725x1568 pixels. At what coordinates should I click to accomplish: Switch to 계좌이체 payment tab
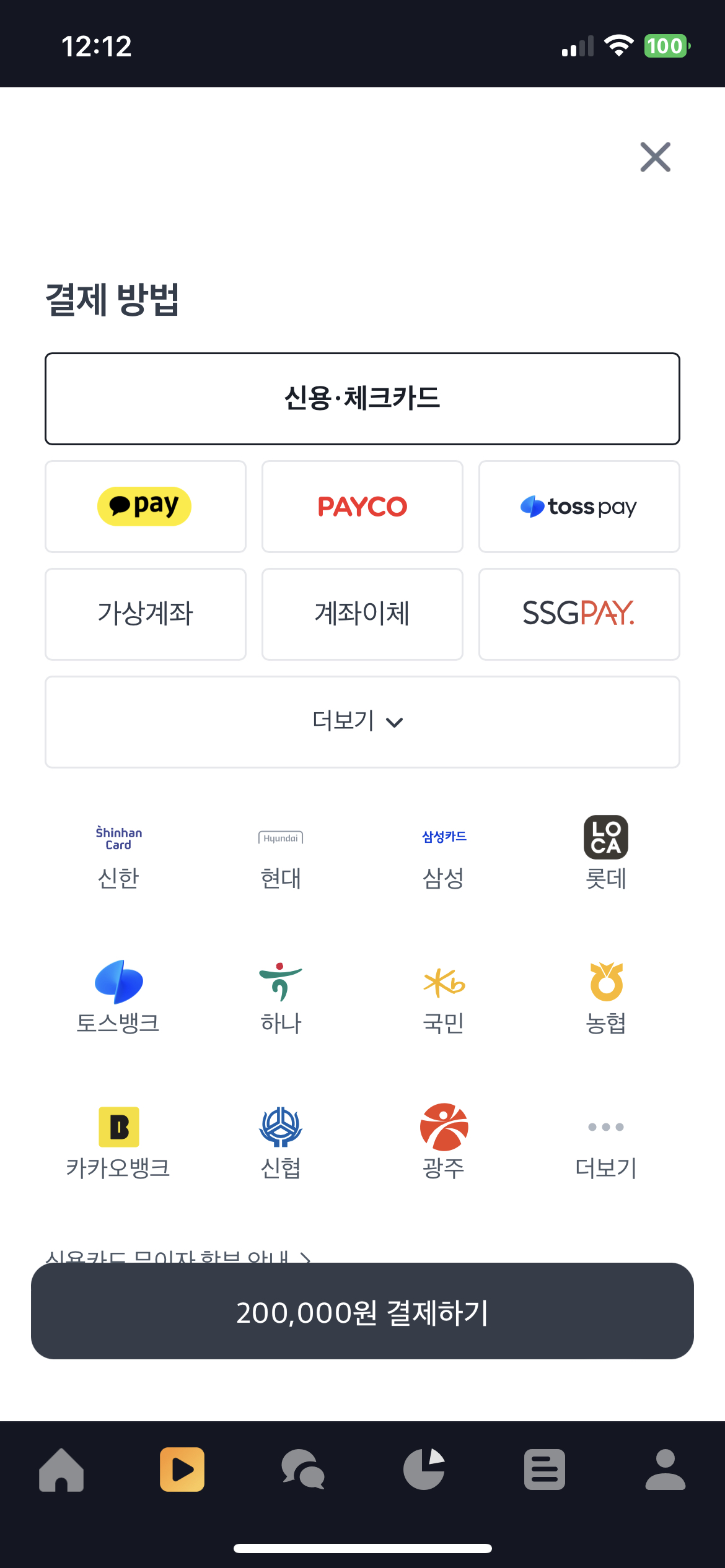[x=362, y=614]
